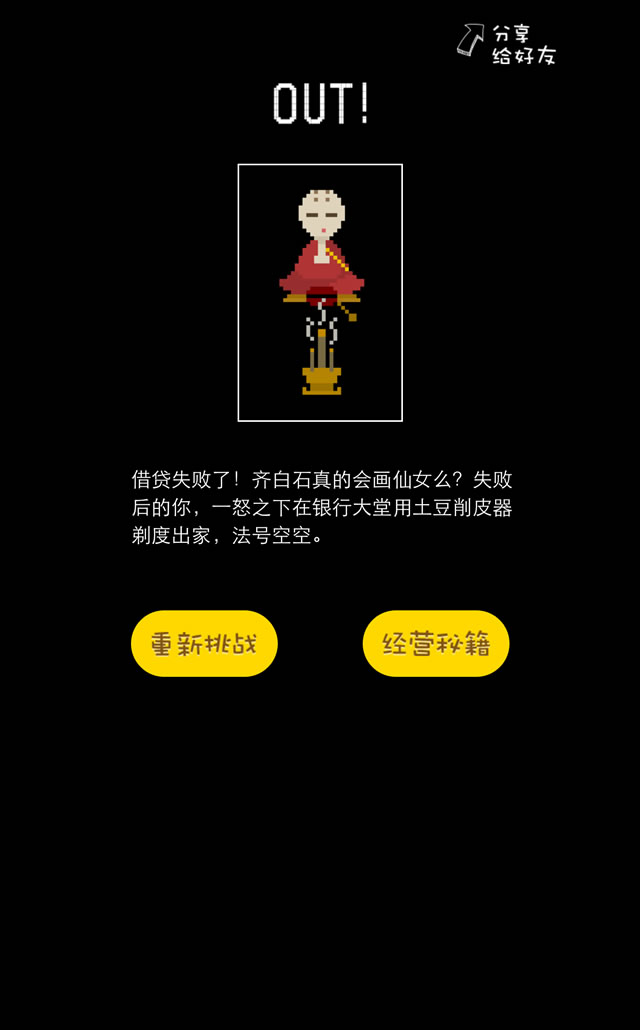
Task: Open the 经营秘籍 tips
Action: coord(436,643)
